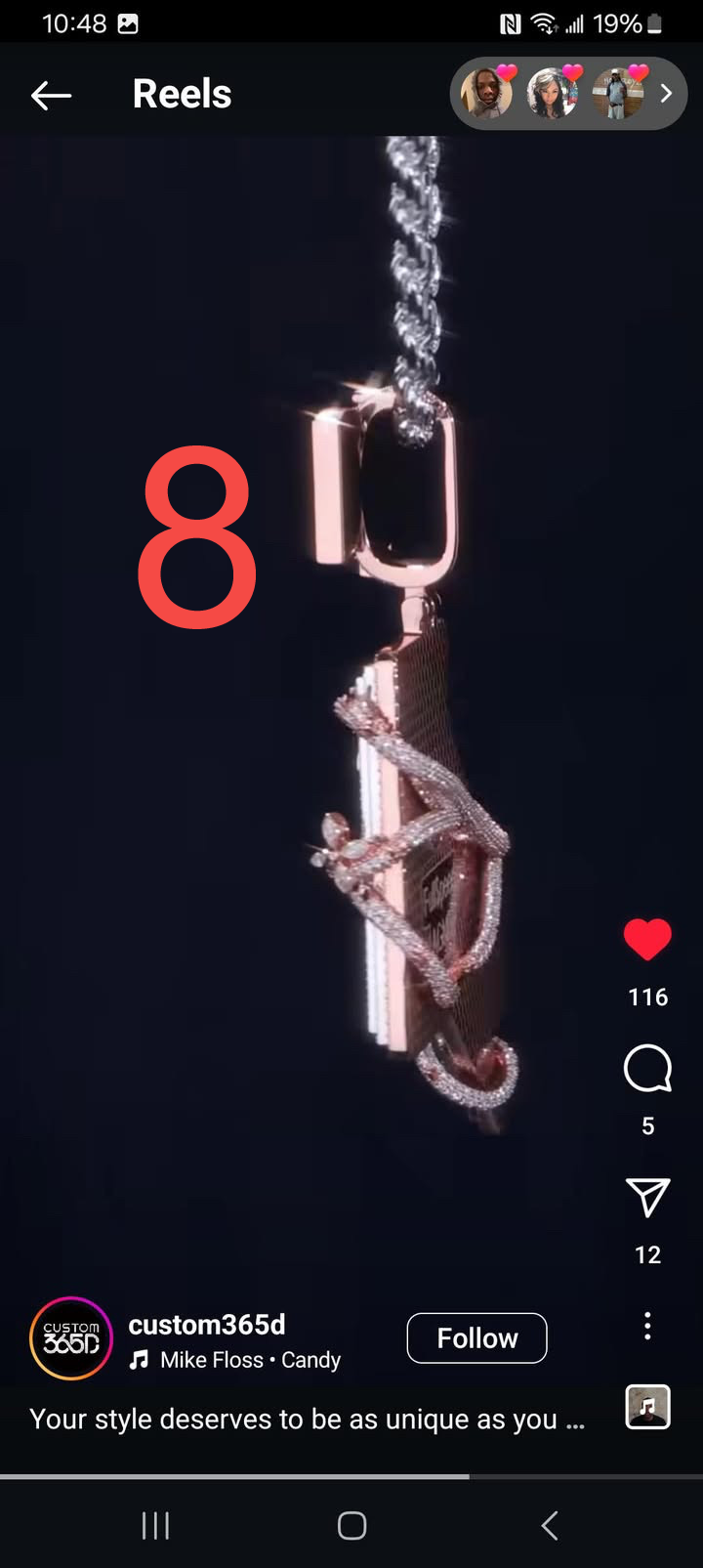This screenshot has width=703, height=1568.
Task: Open the three-dot more options menu
Action: pos(647,1326)
